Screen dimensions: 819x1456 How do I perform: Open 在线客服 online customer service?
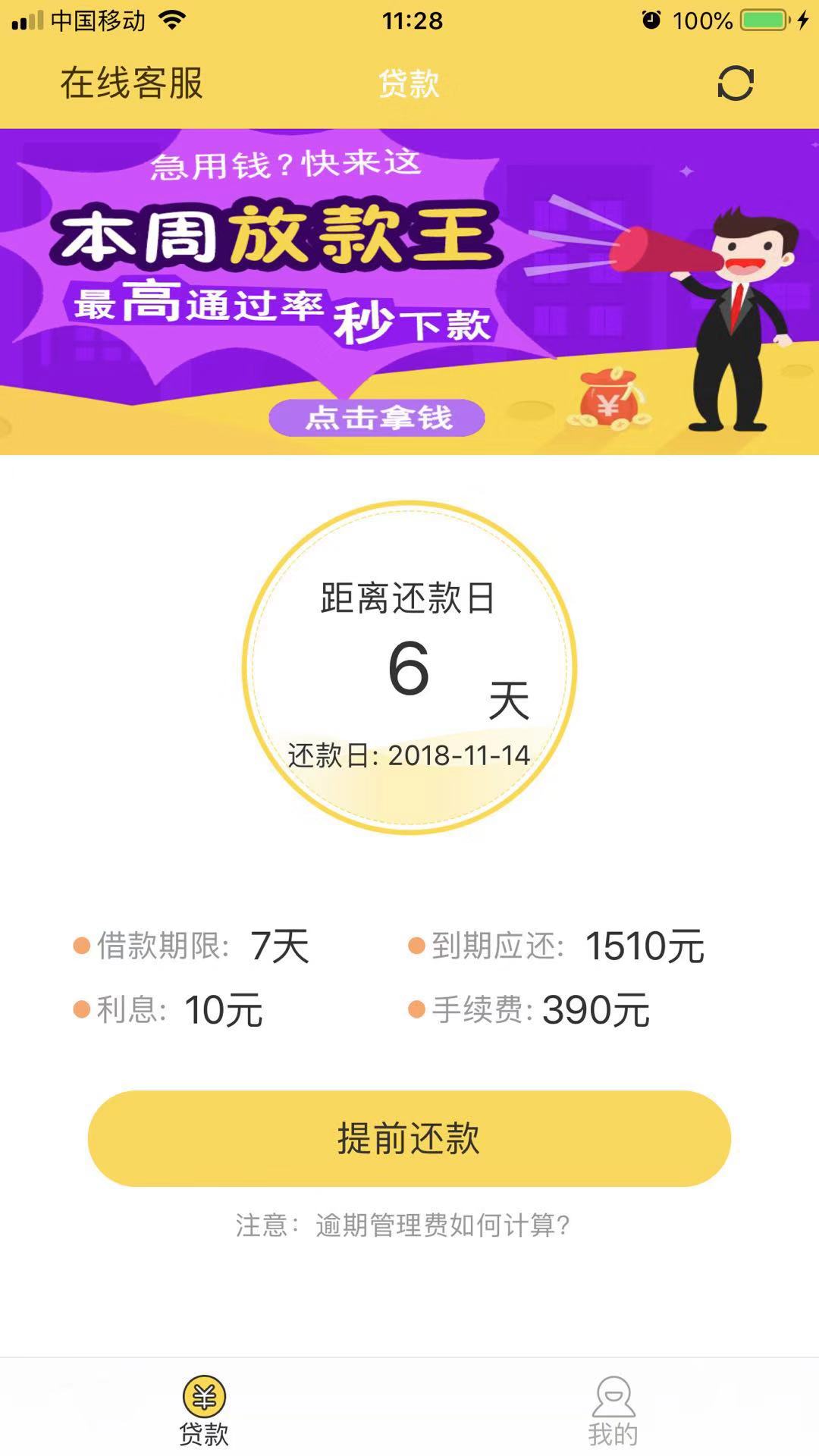tap(131, 83)
